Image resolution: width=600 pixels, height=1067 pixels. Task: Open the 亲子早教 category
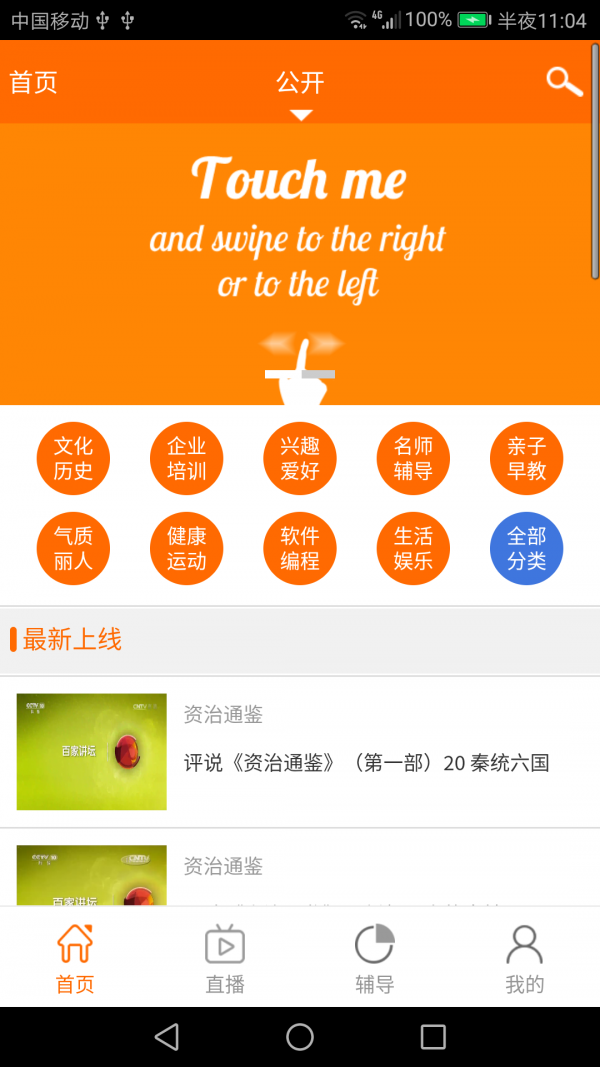coord(526,459)
